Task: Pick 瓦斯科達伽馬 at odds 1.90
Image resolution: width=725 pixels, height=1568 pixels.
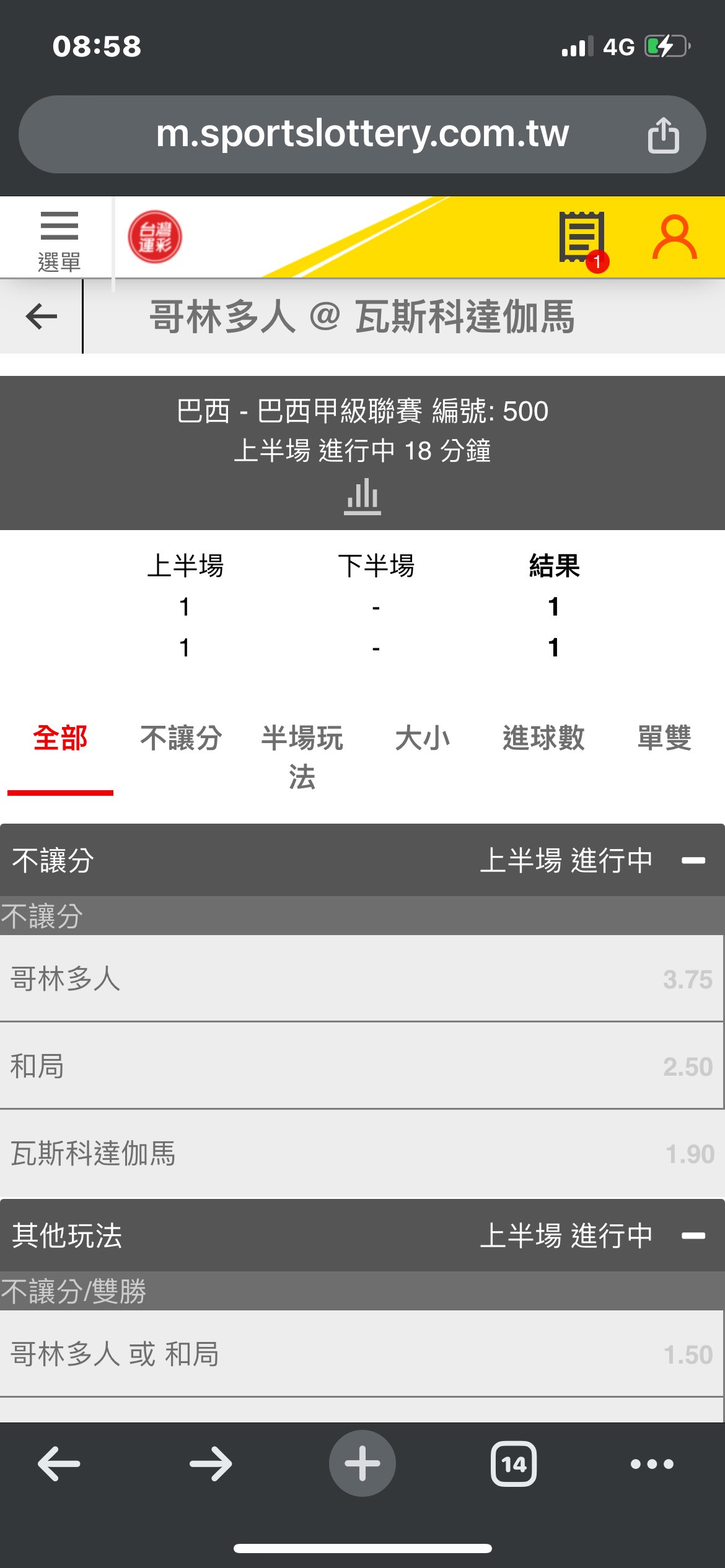Action: [362, 1154]
